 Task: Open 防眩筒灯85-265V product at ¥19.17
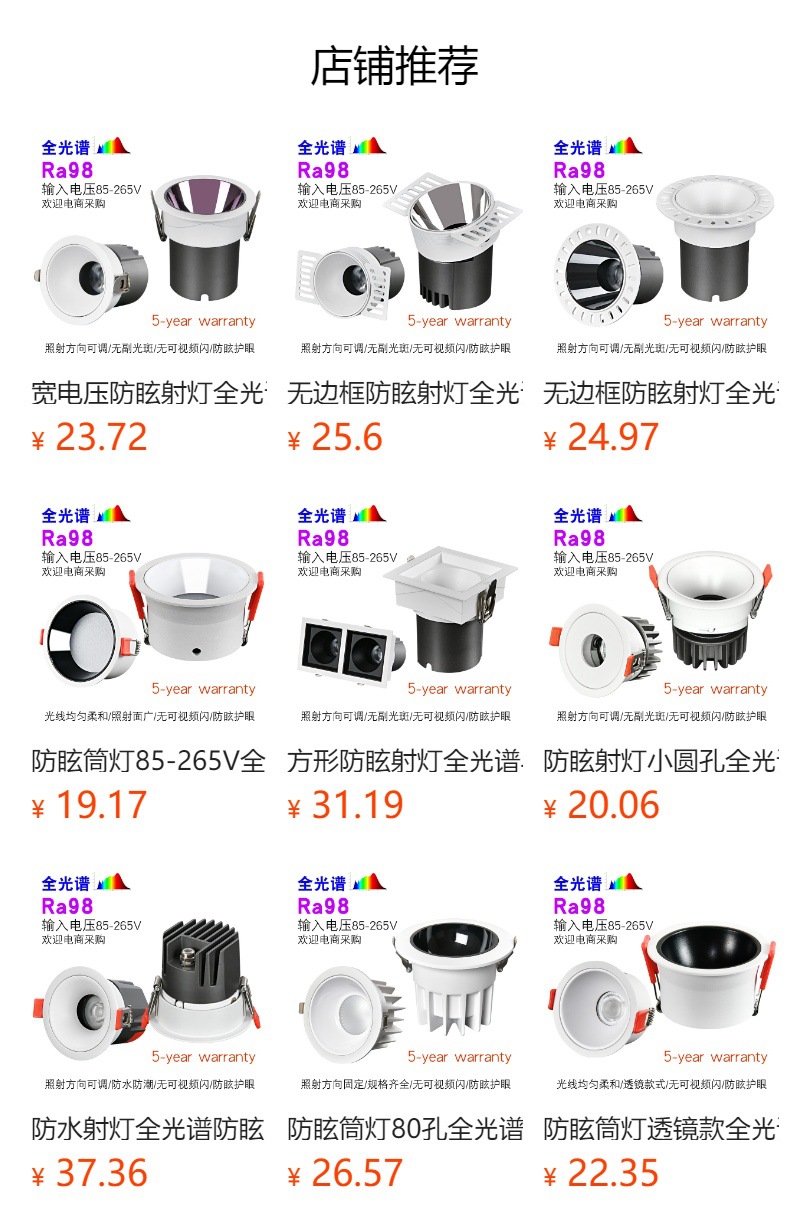click(x=148, y=618)
